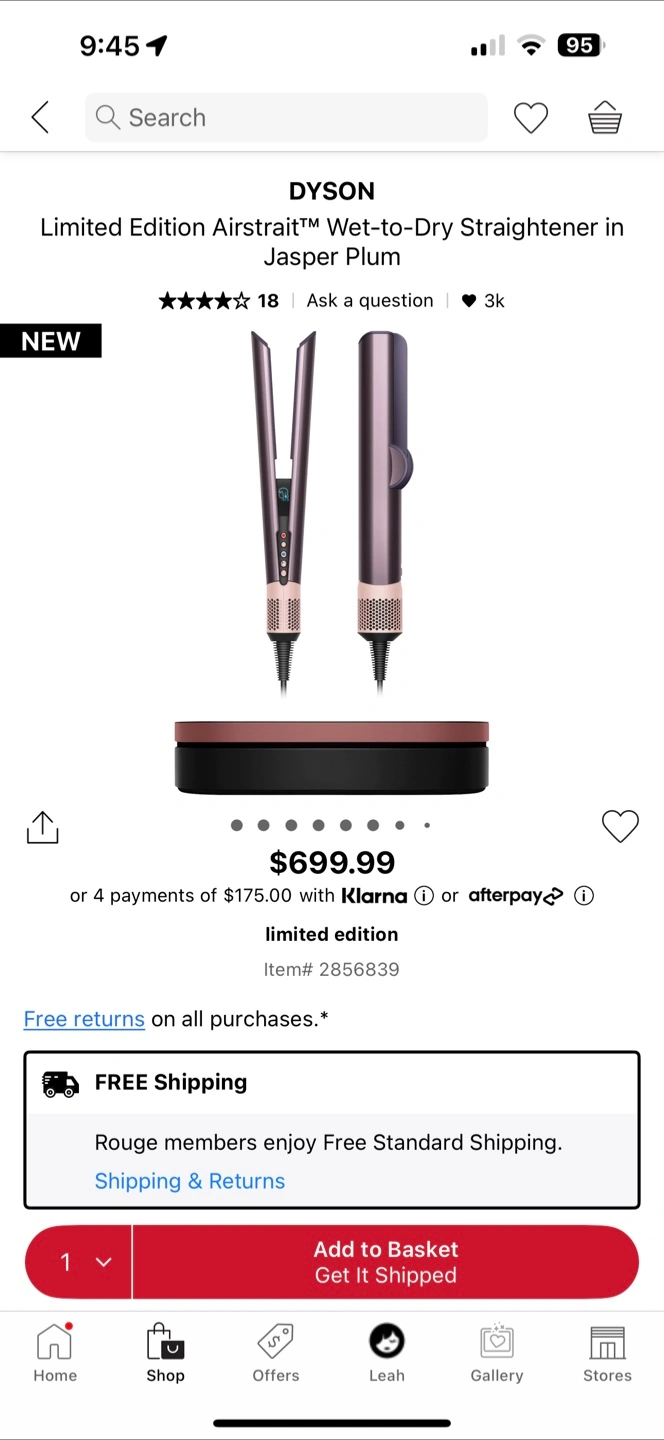
Task: Share this Dyson Airstrait product
Action: (42, 827)
